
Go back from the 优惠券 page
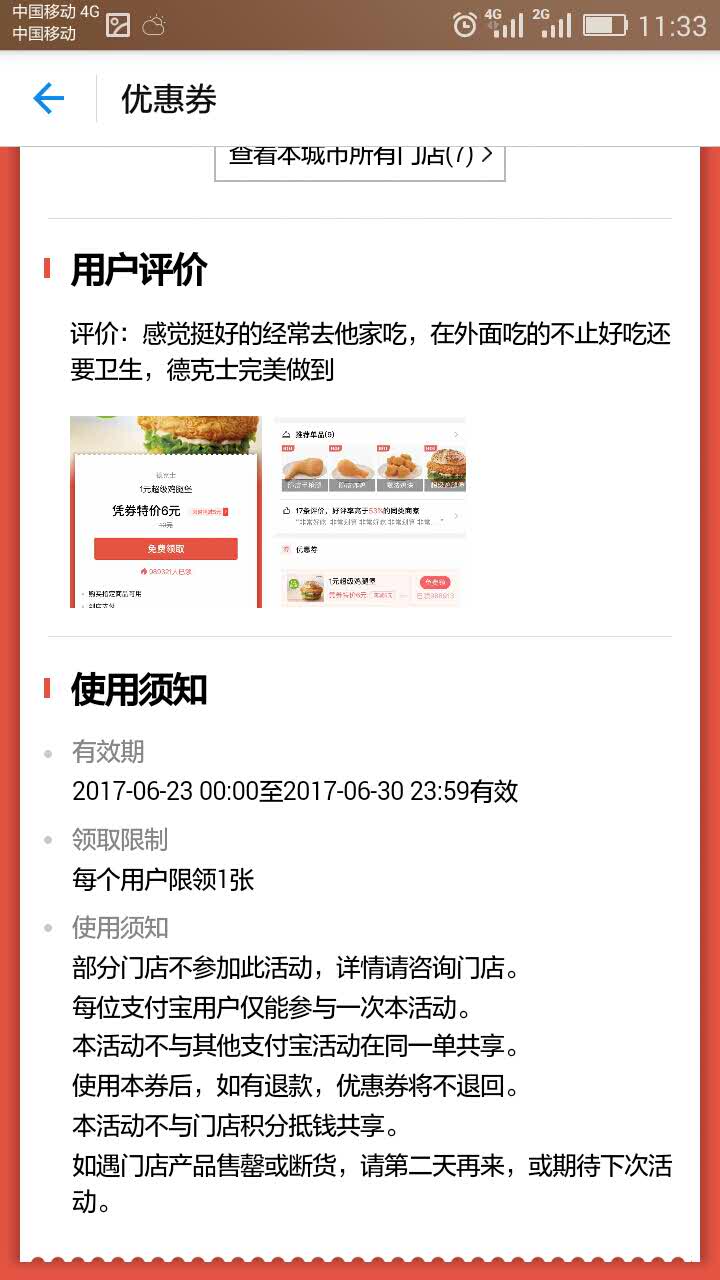point(48,98)
